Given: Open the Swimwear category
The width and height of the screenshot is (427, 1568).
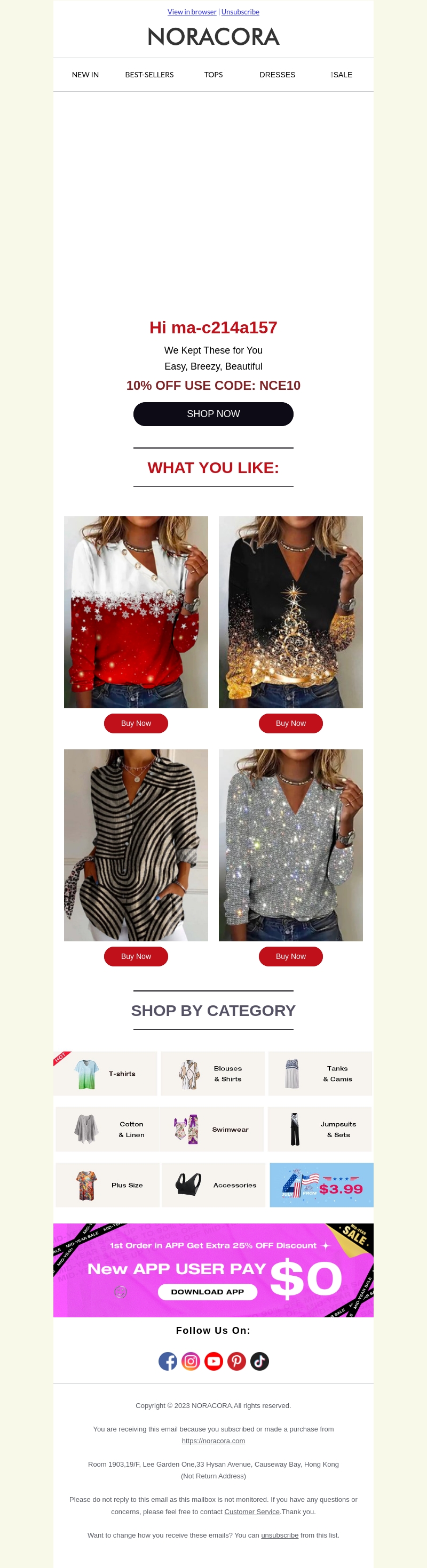Looking at the screenshot, I should coord(212,1129).
